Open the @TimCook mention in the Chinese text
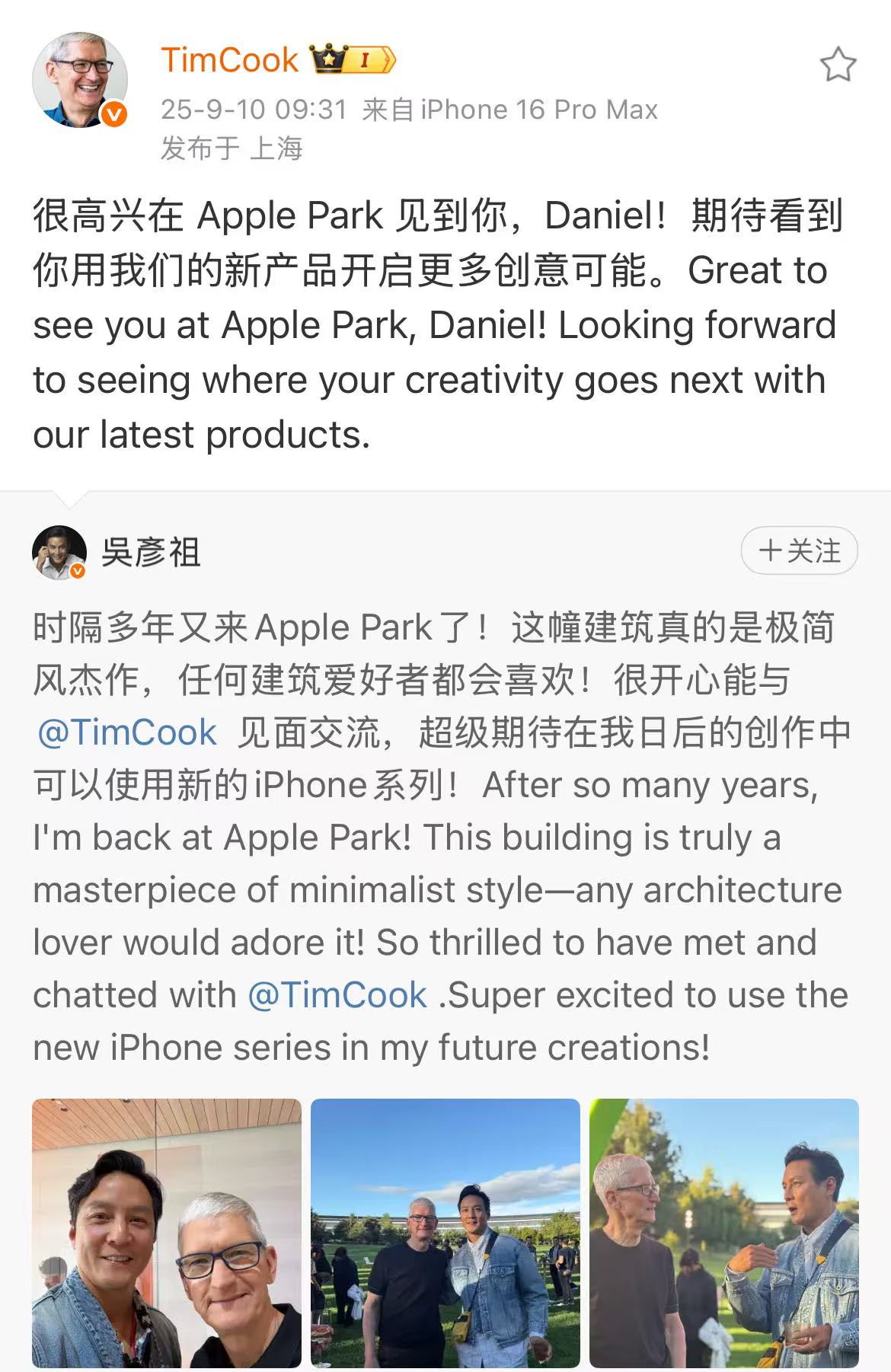891x1372 pixels. [x=127, y=732]
